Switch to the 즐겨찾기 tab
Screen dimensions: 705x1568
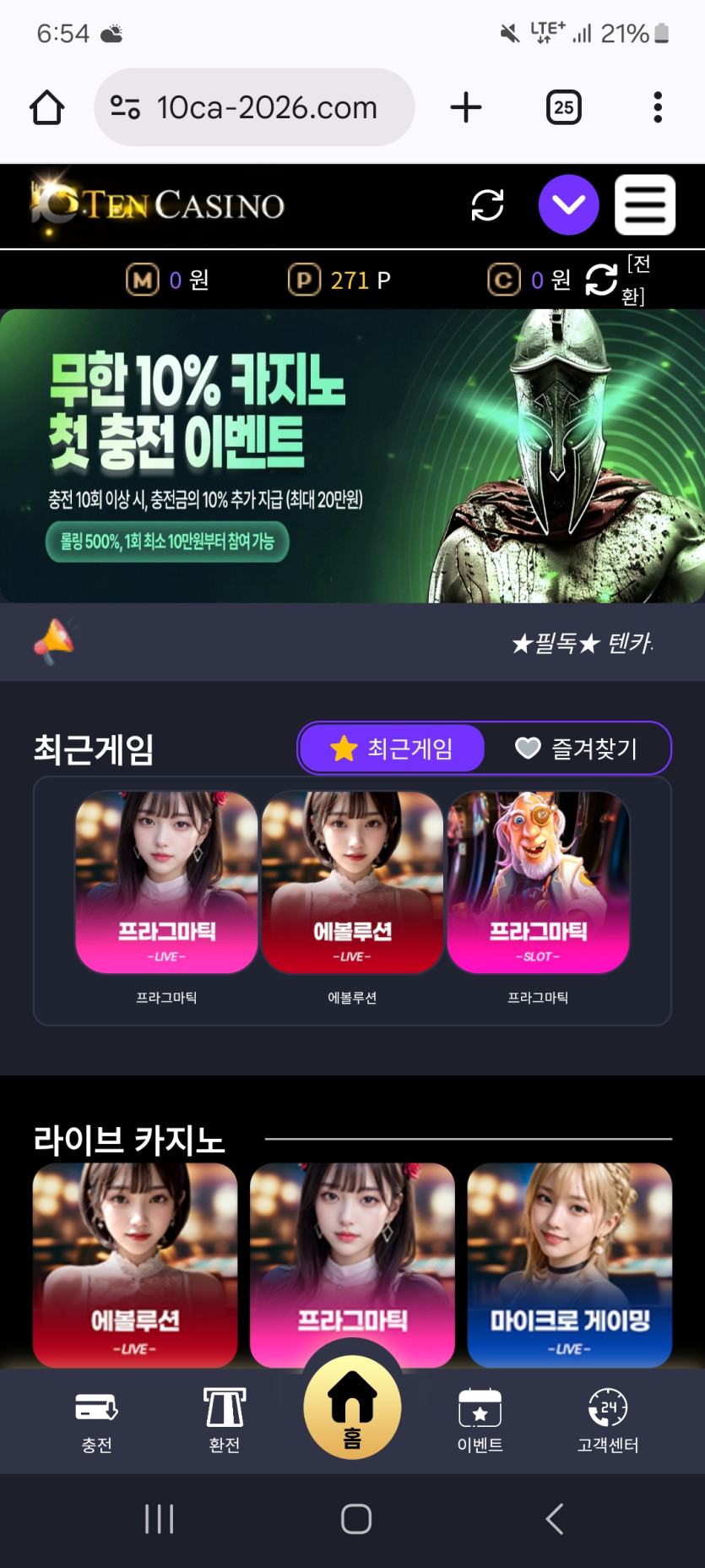click(x=577, y=749)
